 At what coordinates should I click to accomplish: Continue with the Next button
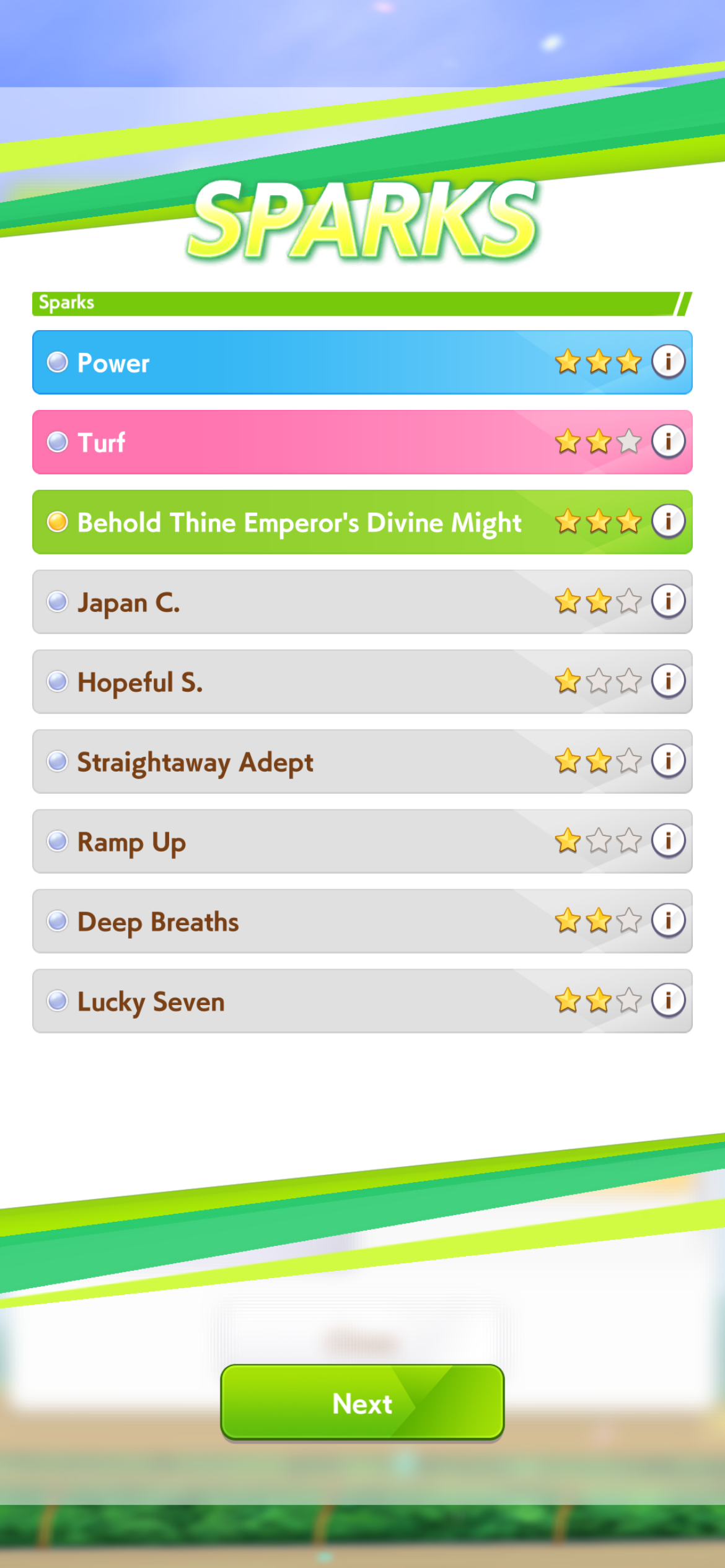click(362, 1403)
